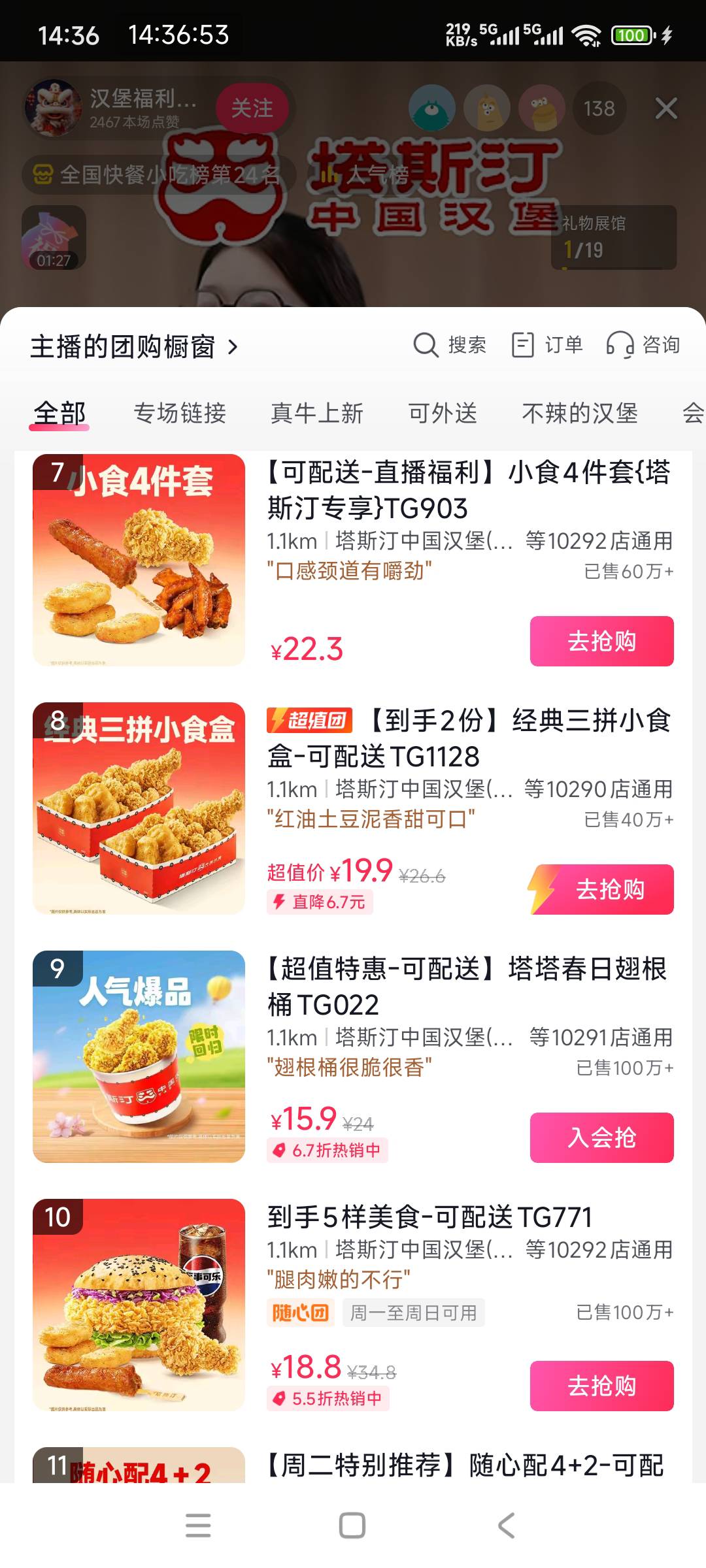Open the 小食4件套 product image

[139, 560]
